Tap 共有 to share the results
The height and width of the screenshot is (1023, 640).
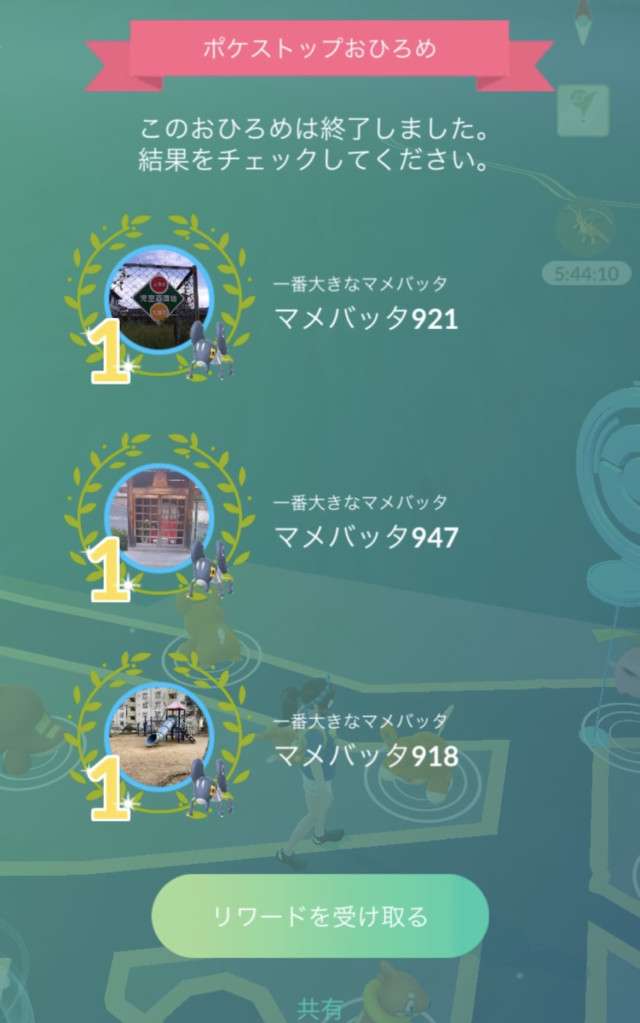click(319, 1008)
